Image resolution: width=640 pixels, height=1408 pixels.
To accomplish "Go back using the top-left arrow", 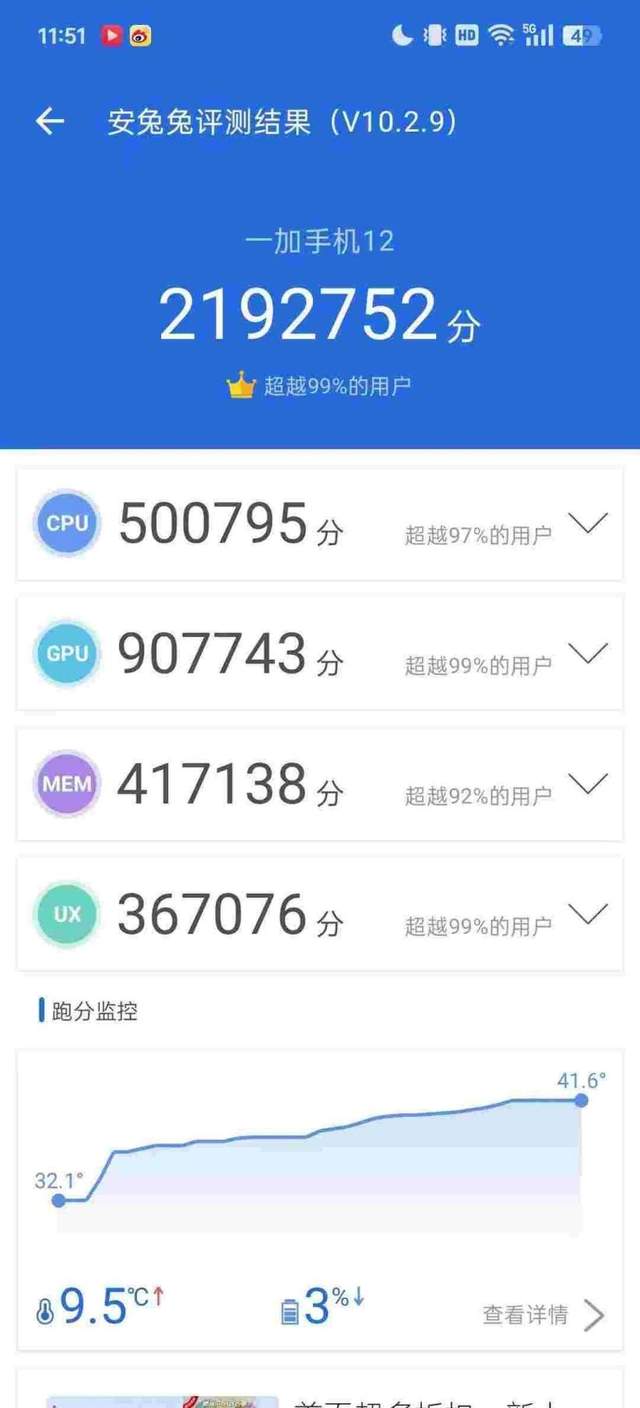I will tap(49, 122).
